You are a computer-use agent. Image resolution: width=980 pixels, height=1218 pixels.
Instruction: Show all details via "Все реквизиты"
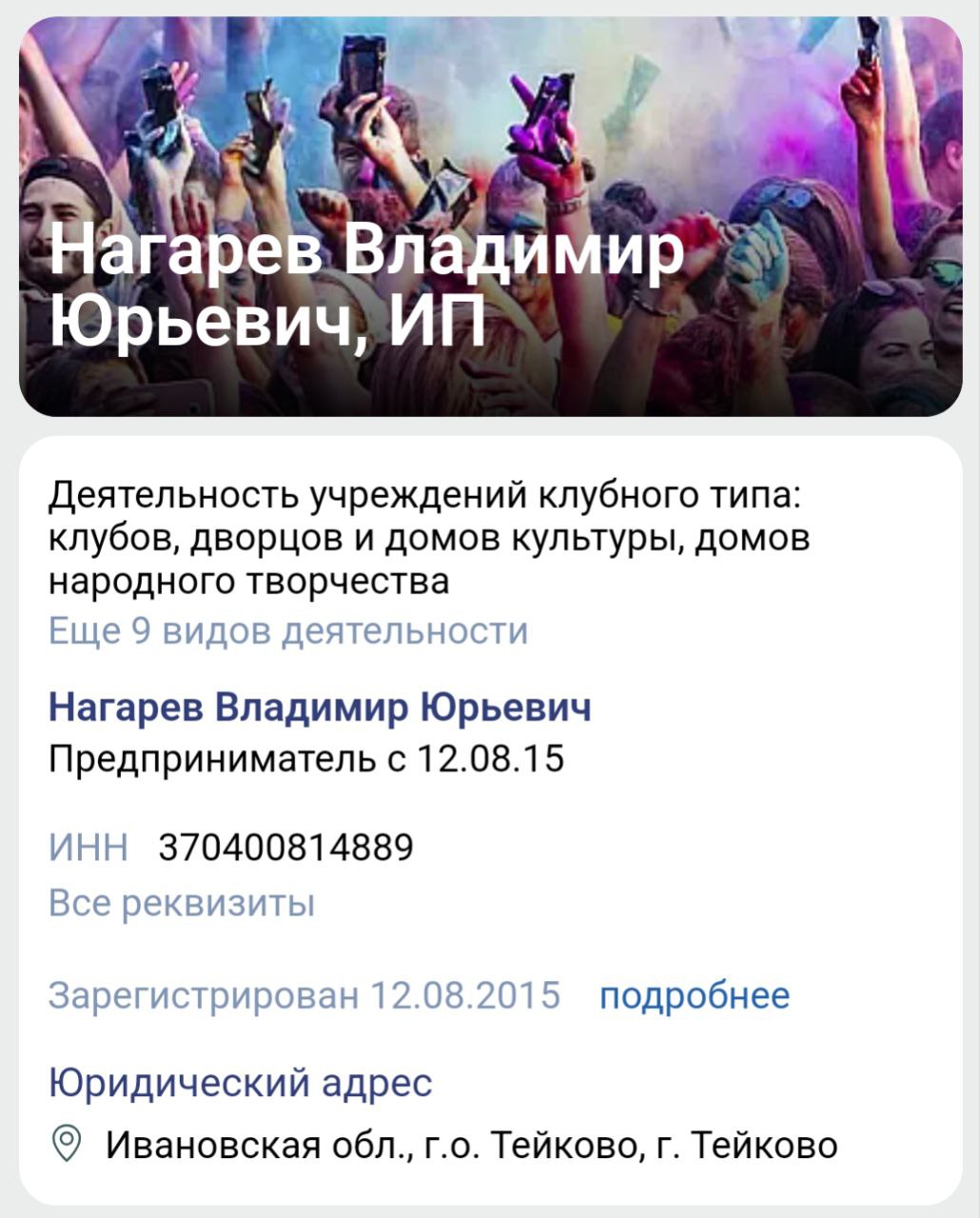click(x=181, y=903)
